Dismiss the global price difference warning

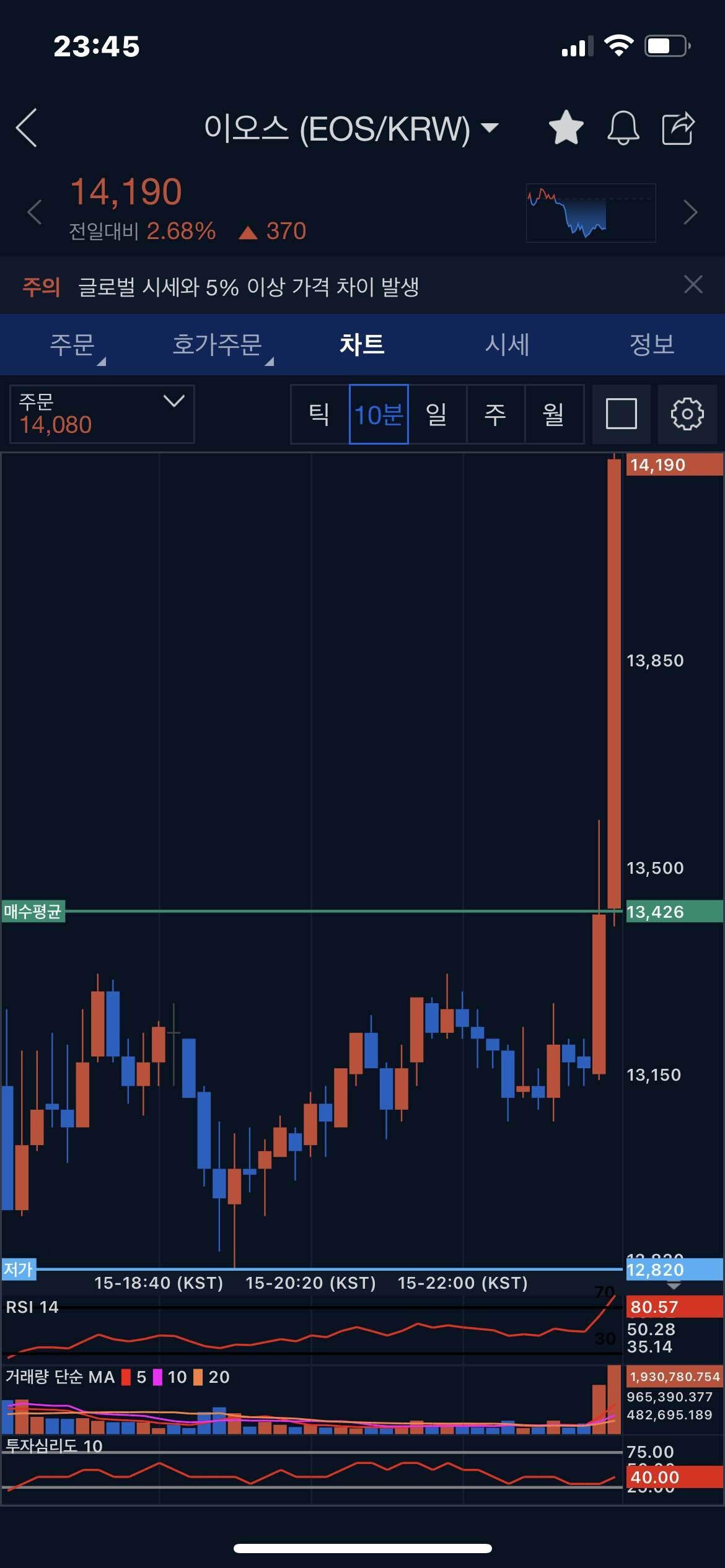click(x=693, y=285)
